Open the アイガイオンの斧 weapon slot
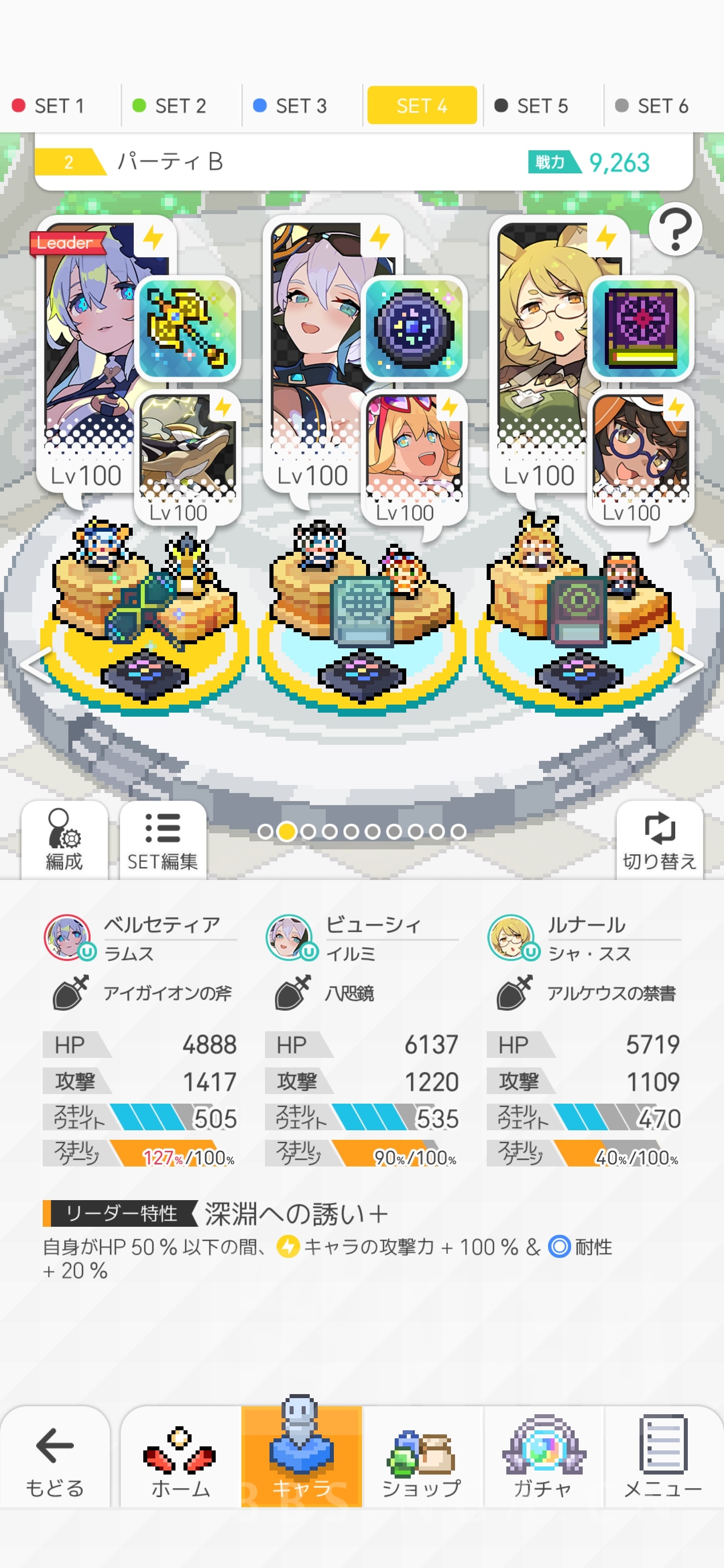The width and height of the screenshot is (724, 1568). tap(188, 328)
